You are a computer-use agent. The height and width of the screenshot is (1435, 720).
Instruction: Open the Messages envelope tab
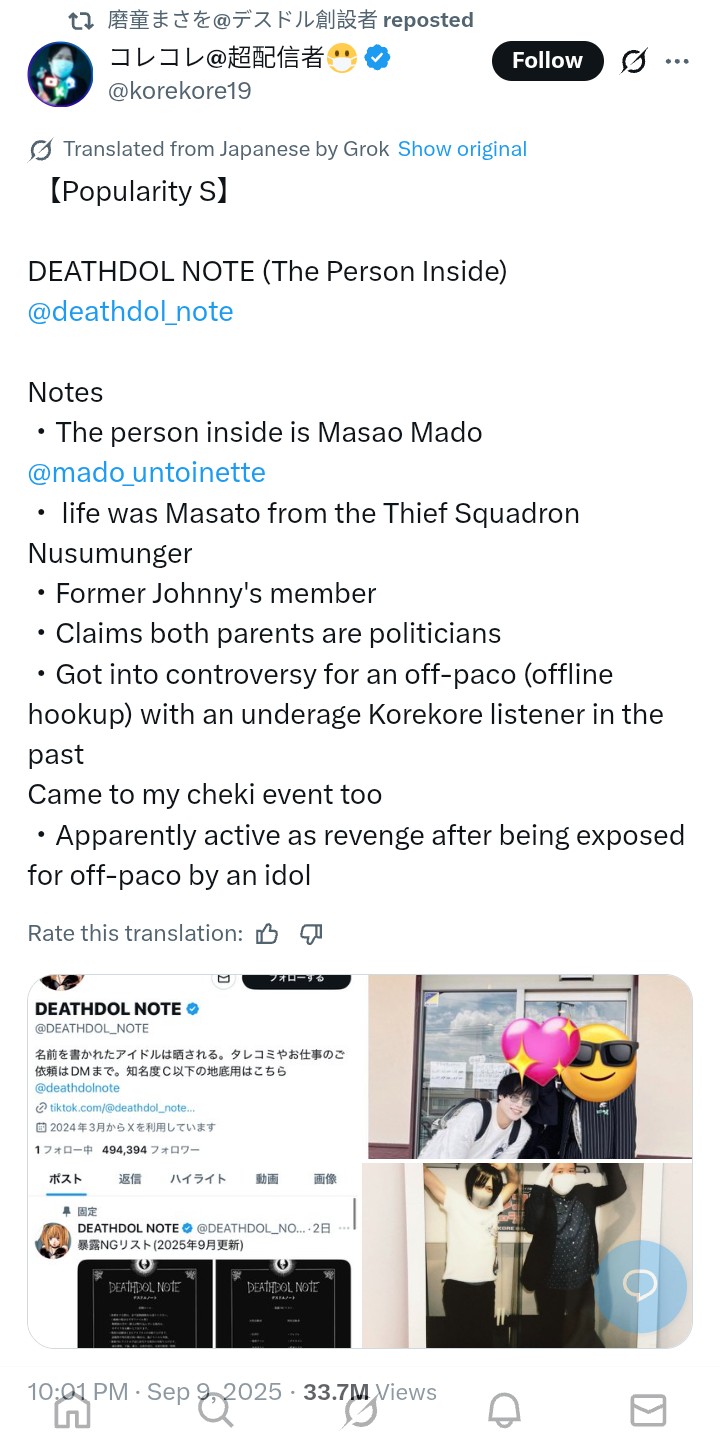pyautogui.click(x=648, y=1410)
